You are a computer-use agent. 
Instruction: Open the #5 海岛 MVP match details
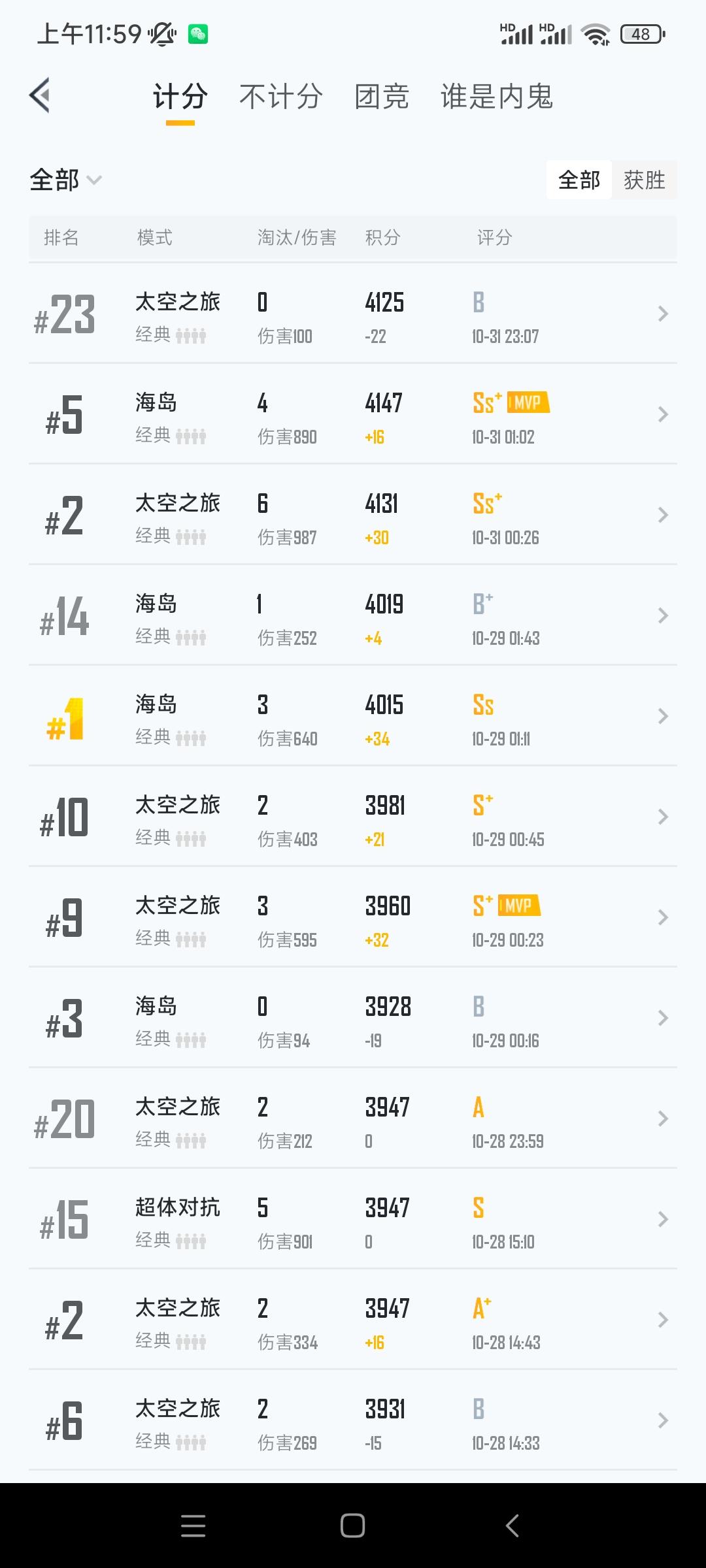[353, 414]
